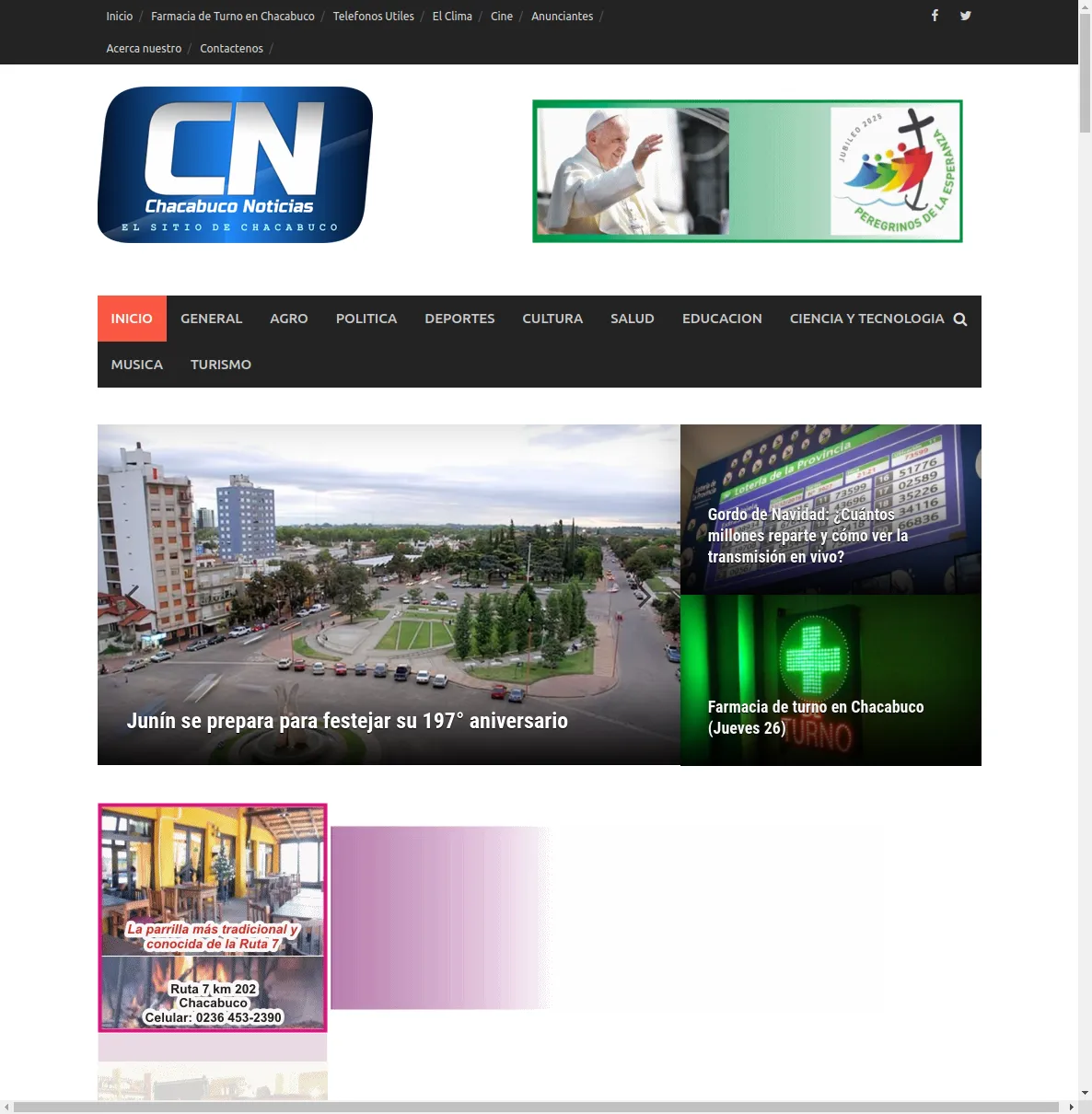Open the Cine link
1092x1114 pixels.
[501, 17]
